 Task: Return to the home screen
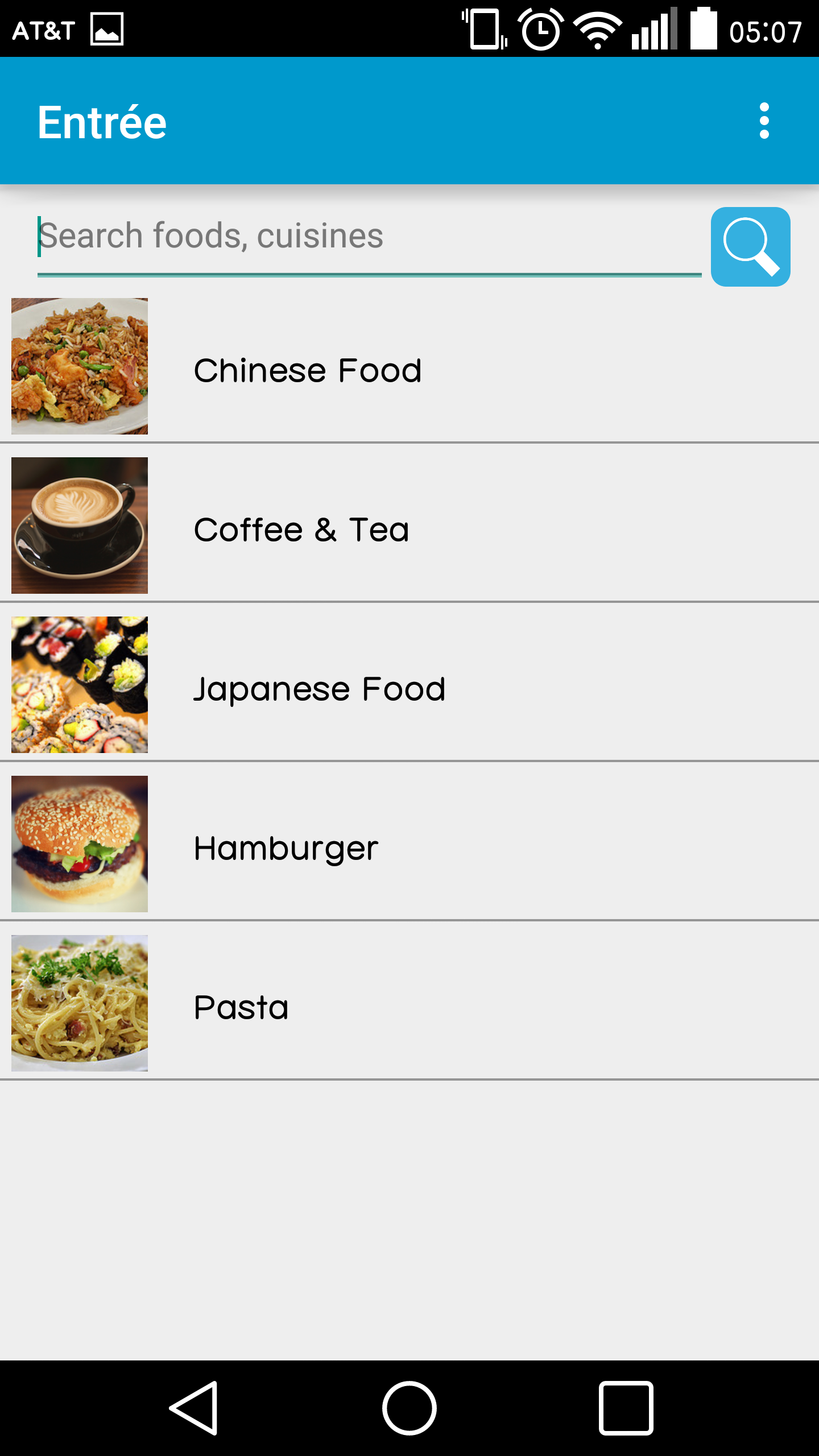click(x=409, y=1408)
